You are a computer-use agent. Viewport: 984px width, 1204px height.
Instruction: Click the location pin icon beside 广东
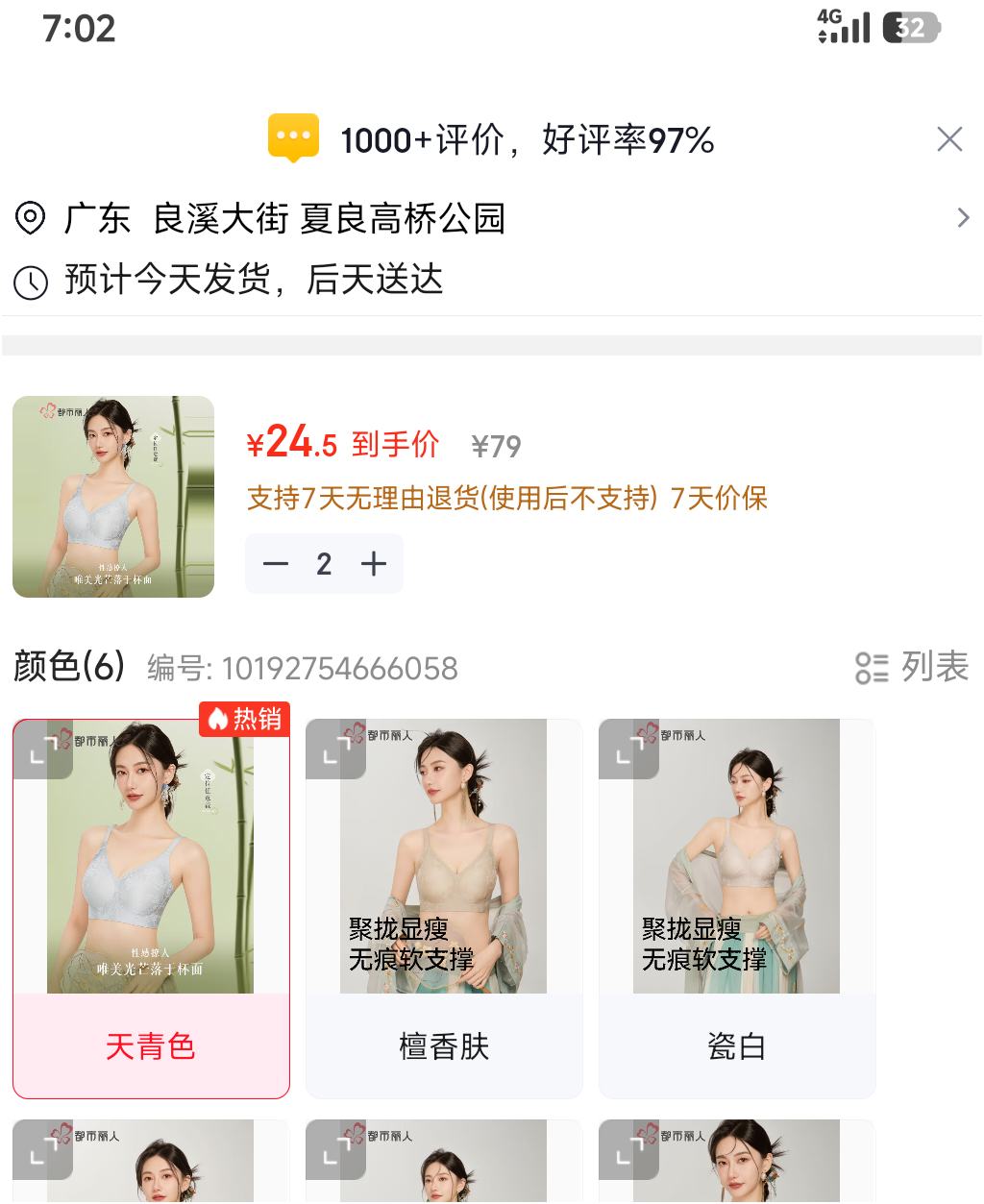pyautogui.click(x=29, y=218)
